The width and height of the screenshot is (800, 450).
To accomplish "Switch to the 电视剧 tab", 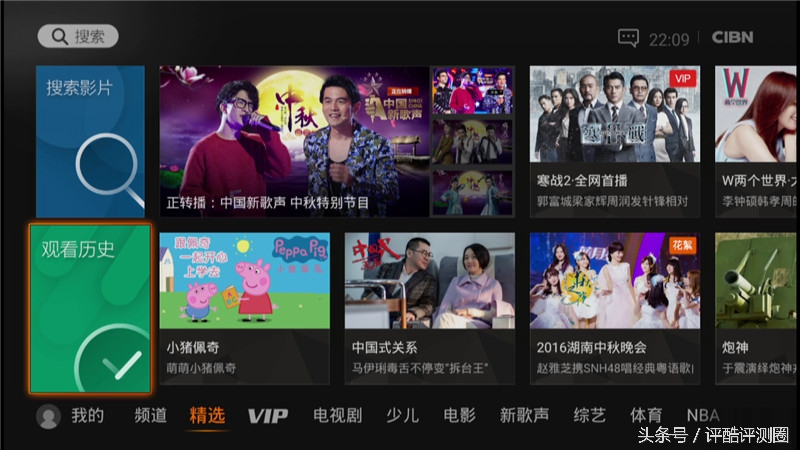I will tap(337, 416).
